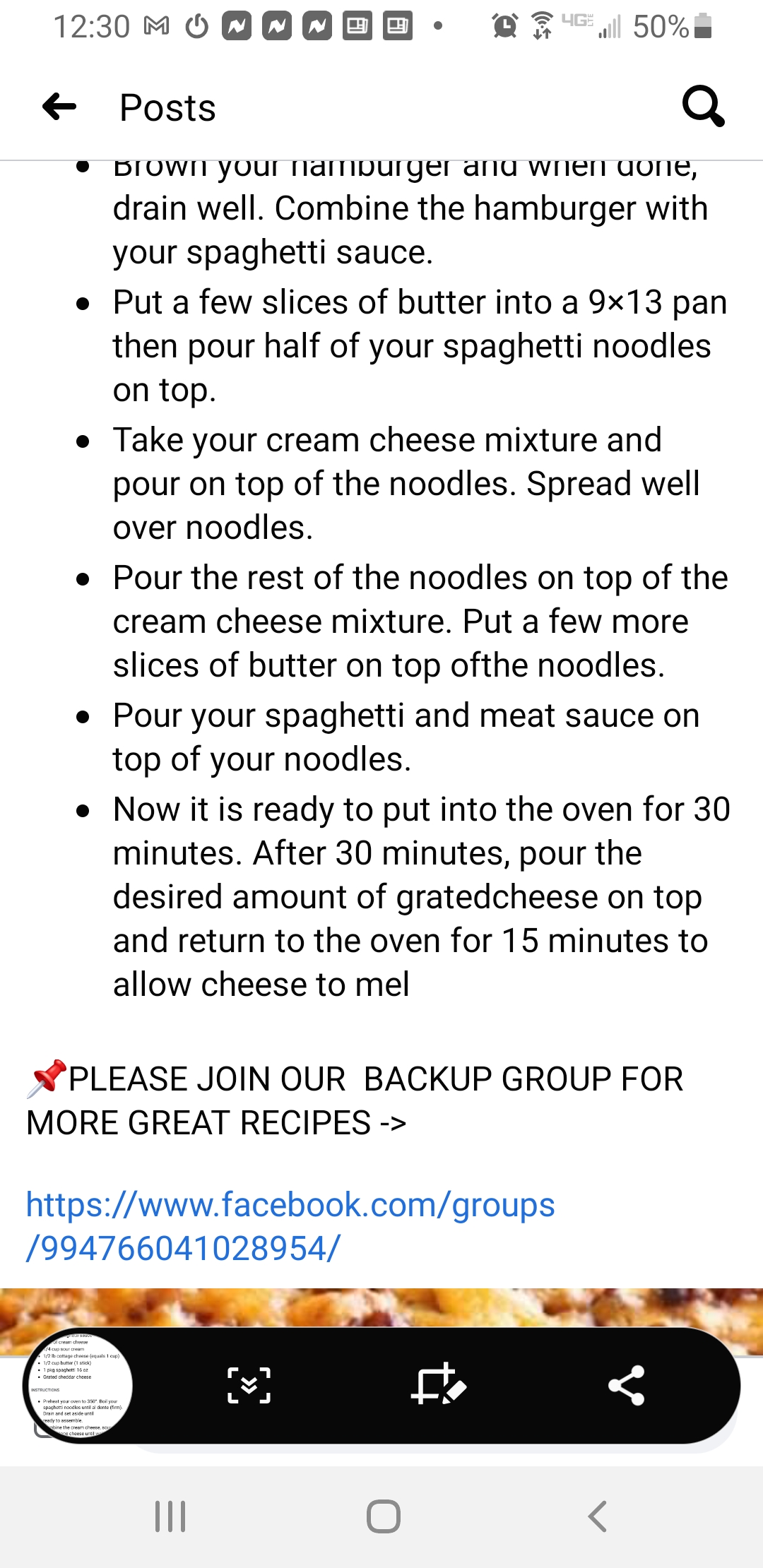
Task: Open search in the Posts header
Action: click(704, 107)
